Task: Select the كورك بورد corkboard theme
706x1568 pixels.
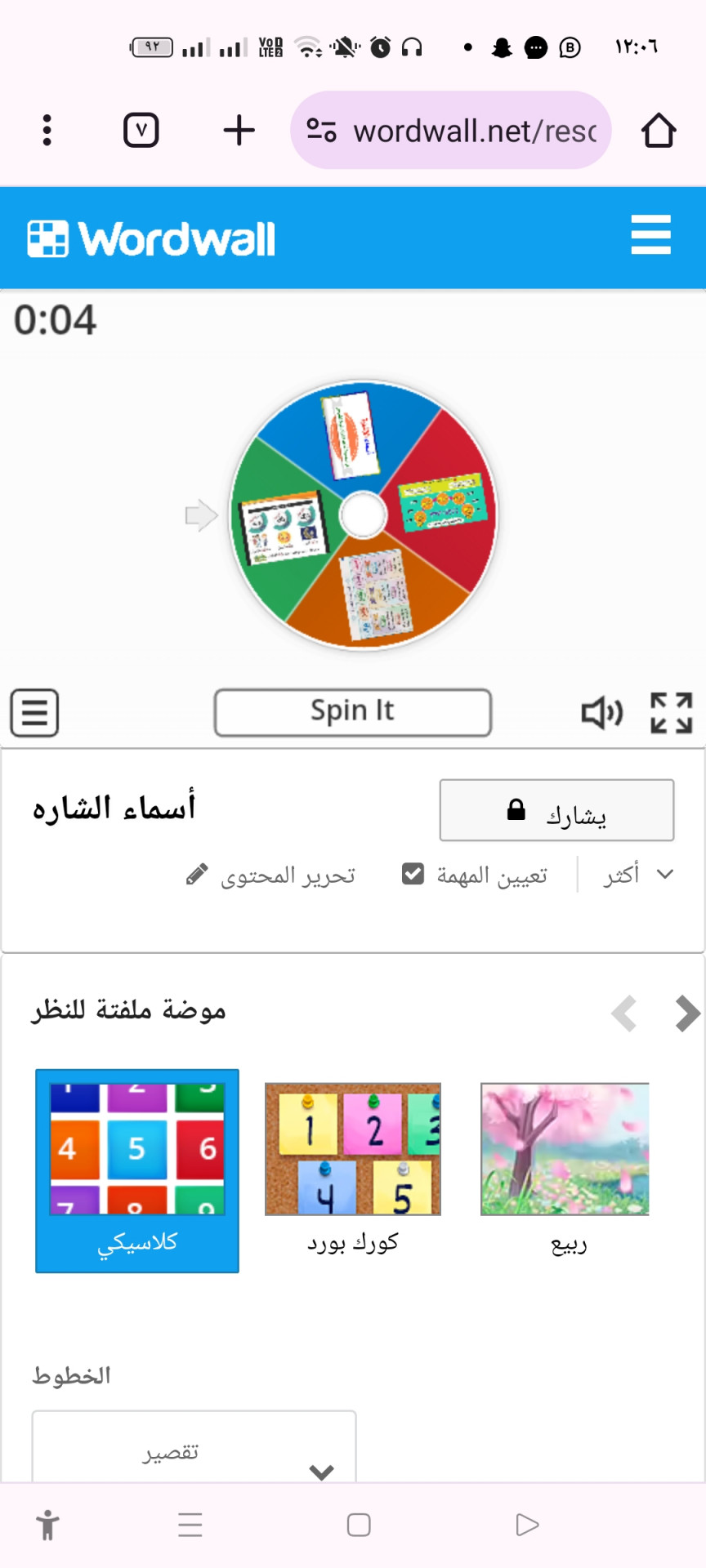Action: (353, 1169)
